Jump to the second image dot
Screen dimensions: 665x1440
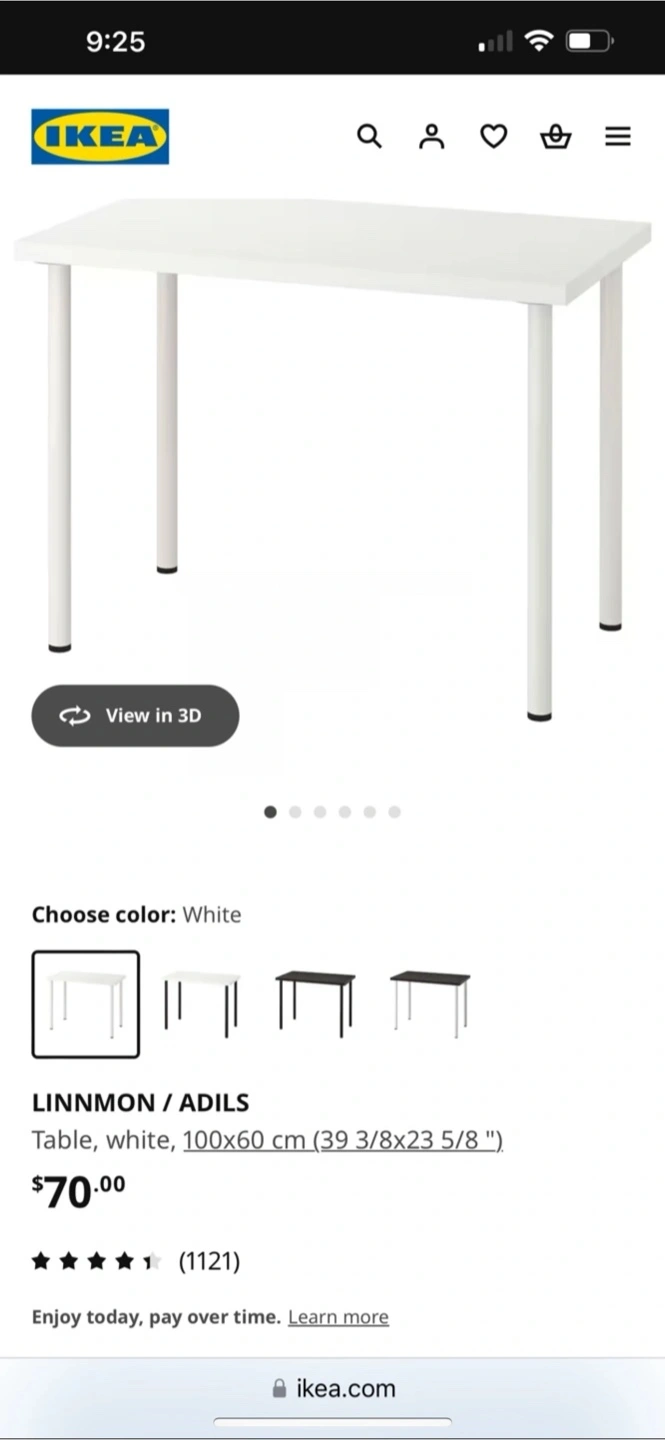tap(295, 812)
